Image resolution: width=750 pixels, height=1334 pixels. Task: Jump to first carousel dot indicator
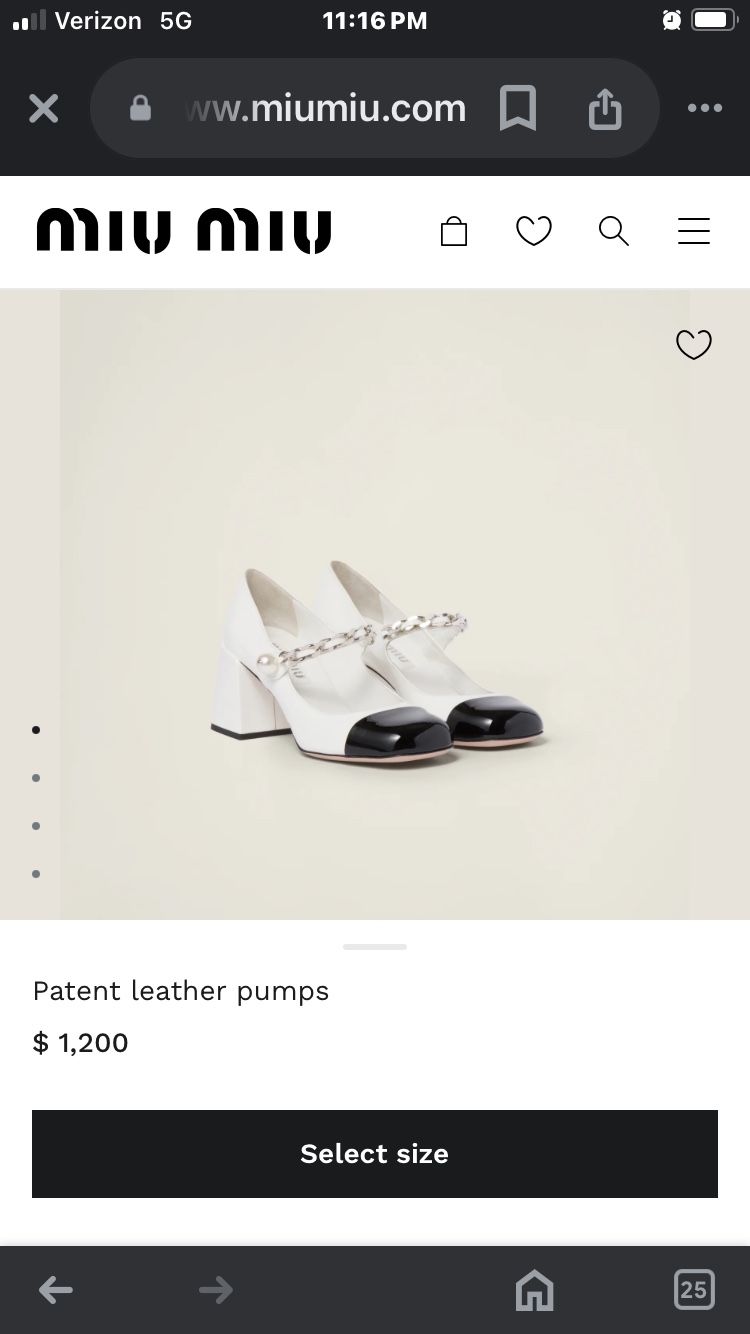(x=36, y=729)
